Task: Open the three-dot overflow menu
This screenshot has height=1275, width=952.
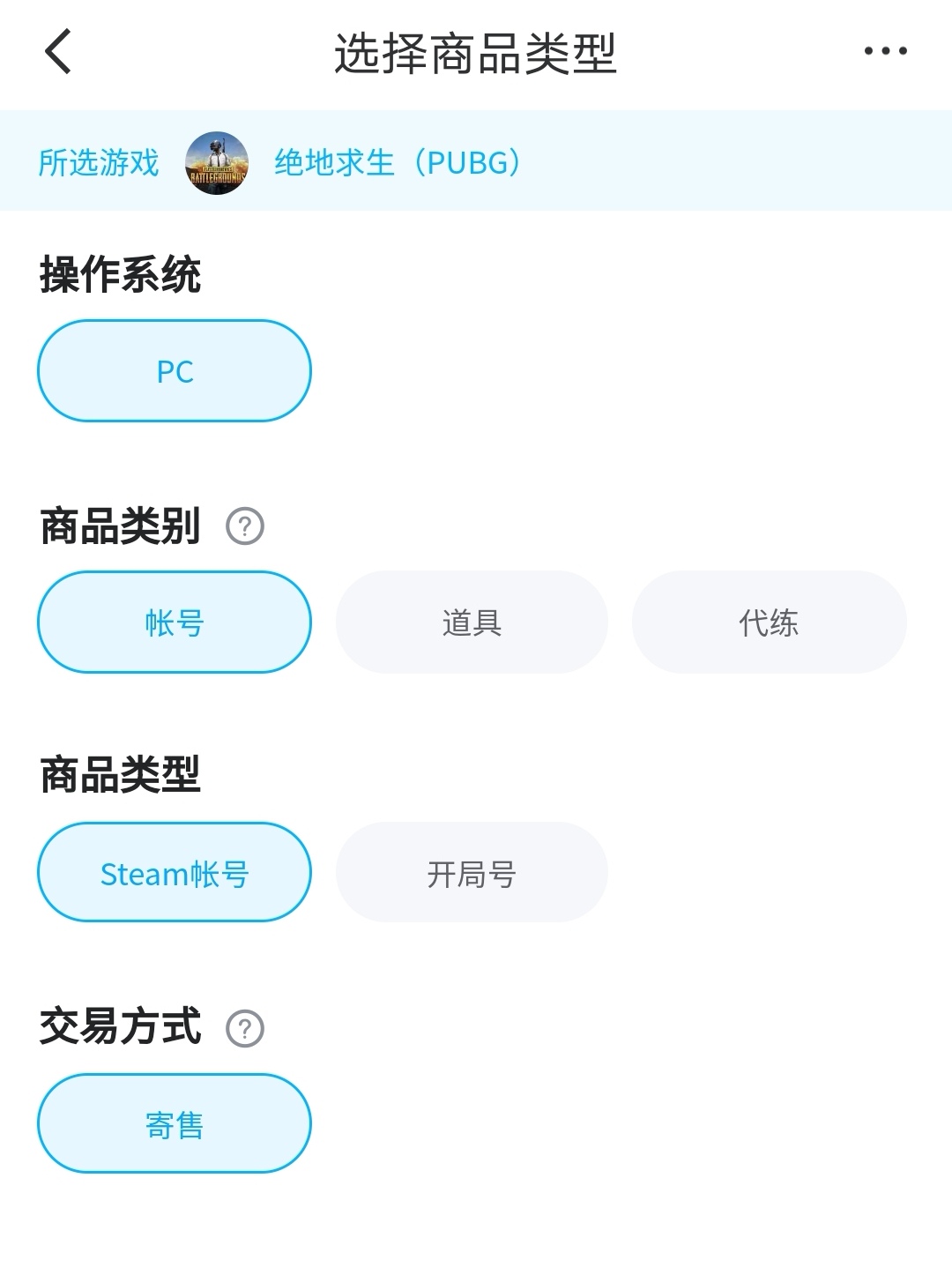Action: (885, 51)
